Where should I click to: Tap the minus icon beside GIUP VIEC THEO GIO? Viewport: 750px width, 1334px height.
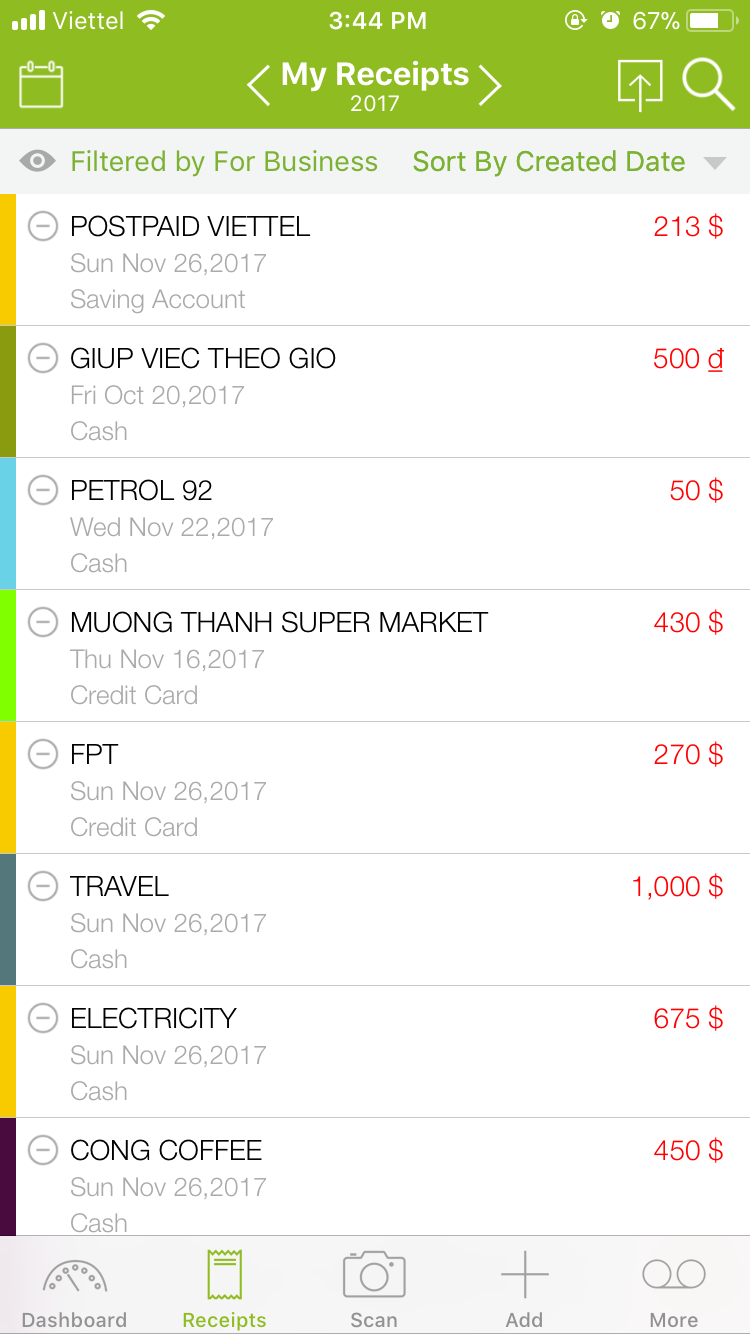point(43,358)
